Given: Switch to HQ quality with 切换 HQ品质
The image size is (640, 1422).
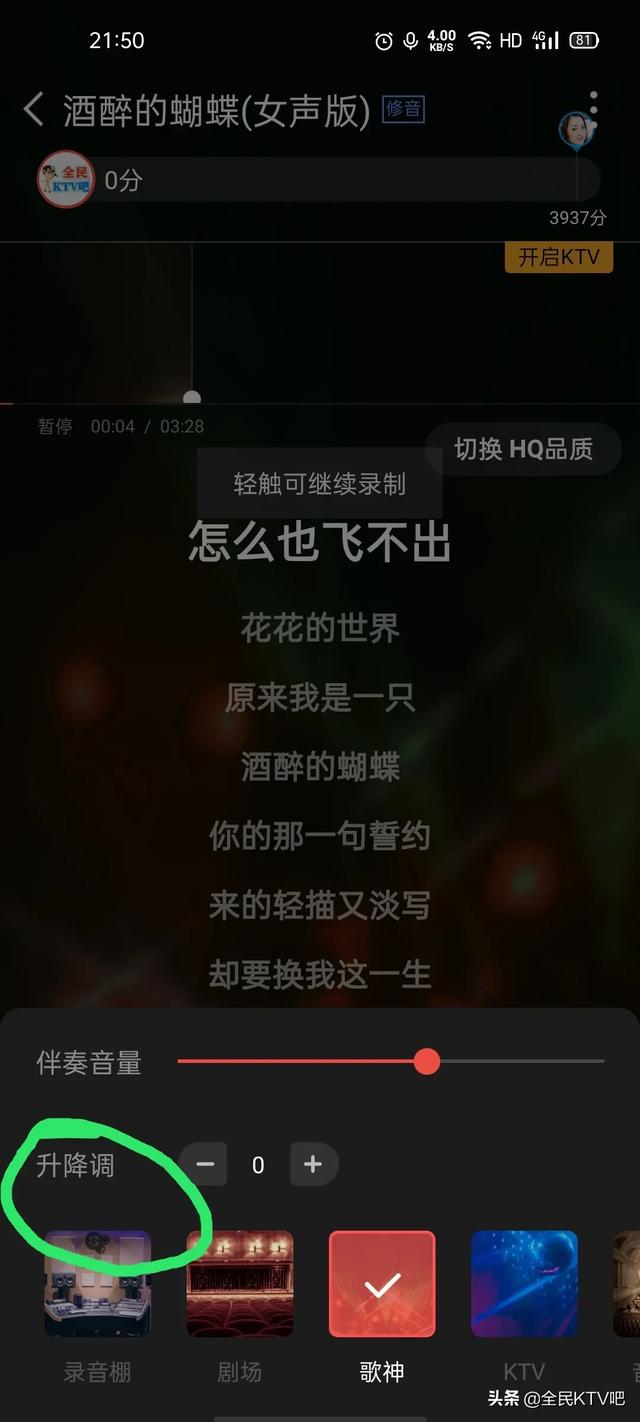Looking at the screenshot, I should (x=523, y=449).
